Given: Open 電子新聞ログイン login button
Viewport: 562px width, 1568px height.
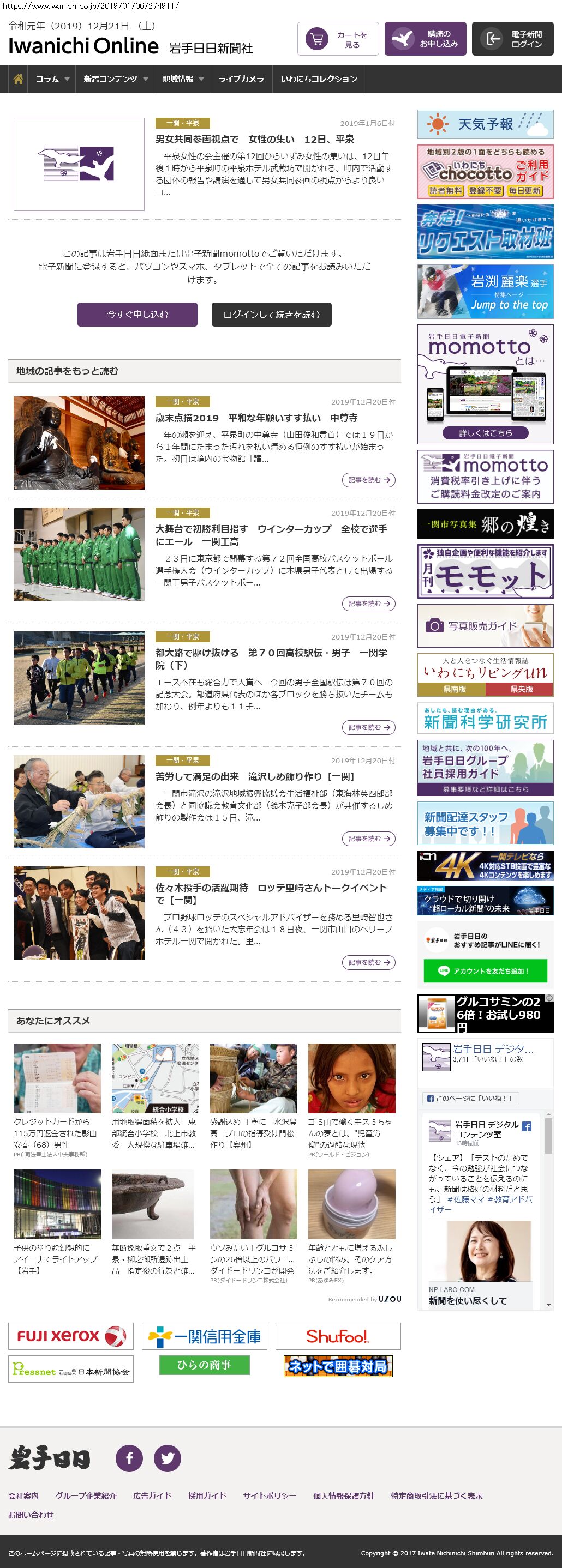Looking at the screenshot, I should click(512, 40).
